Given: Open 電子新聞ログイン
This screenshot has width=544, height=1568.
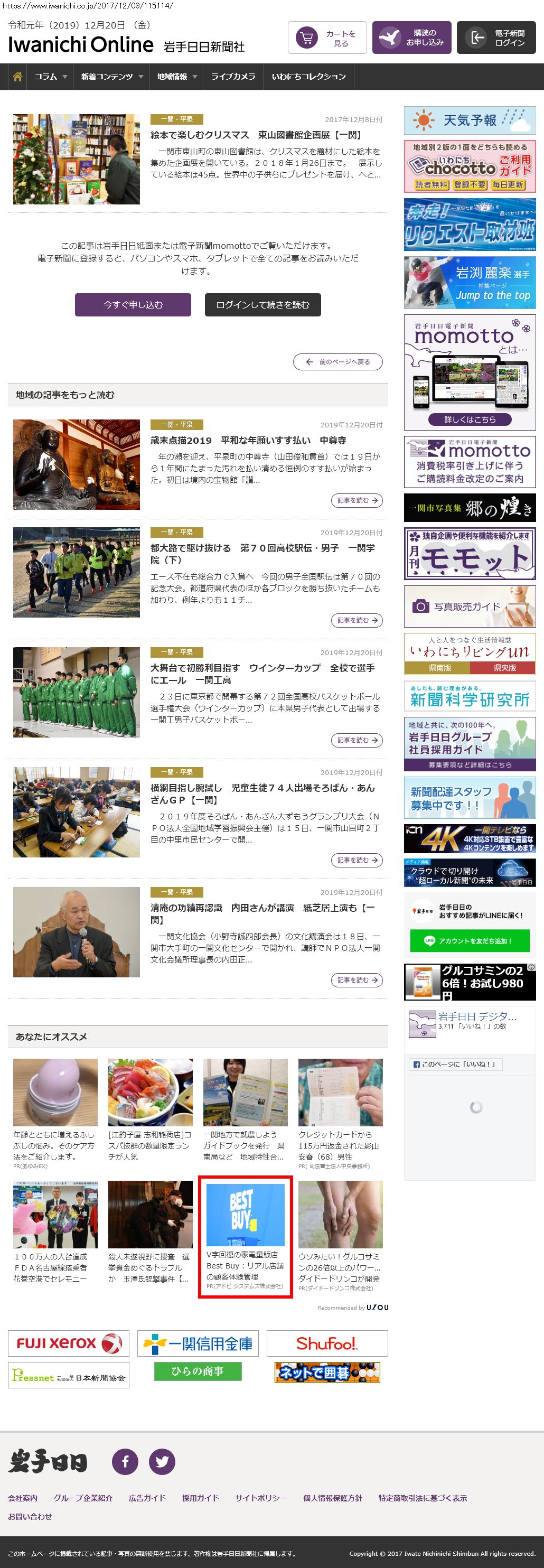Looking at the screenshot, I should (496, 39).
